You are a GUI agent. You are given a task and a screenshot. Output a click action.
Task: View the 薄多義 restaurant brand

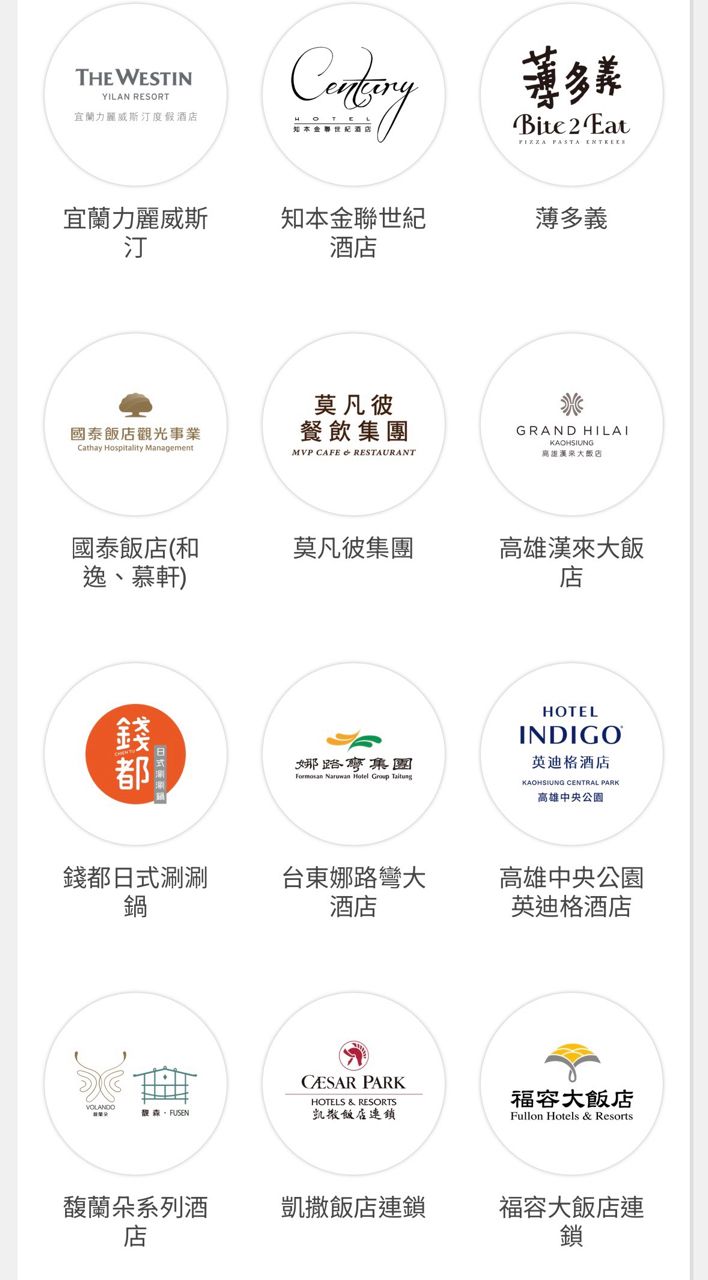click(572, 95)
